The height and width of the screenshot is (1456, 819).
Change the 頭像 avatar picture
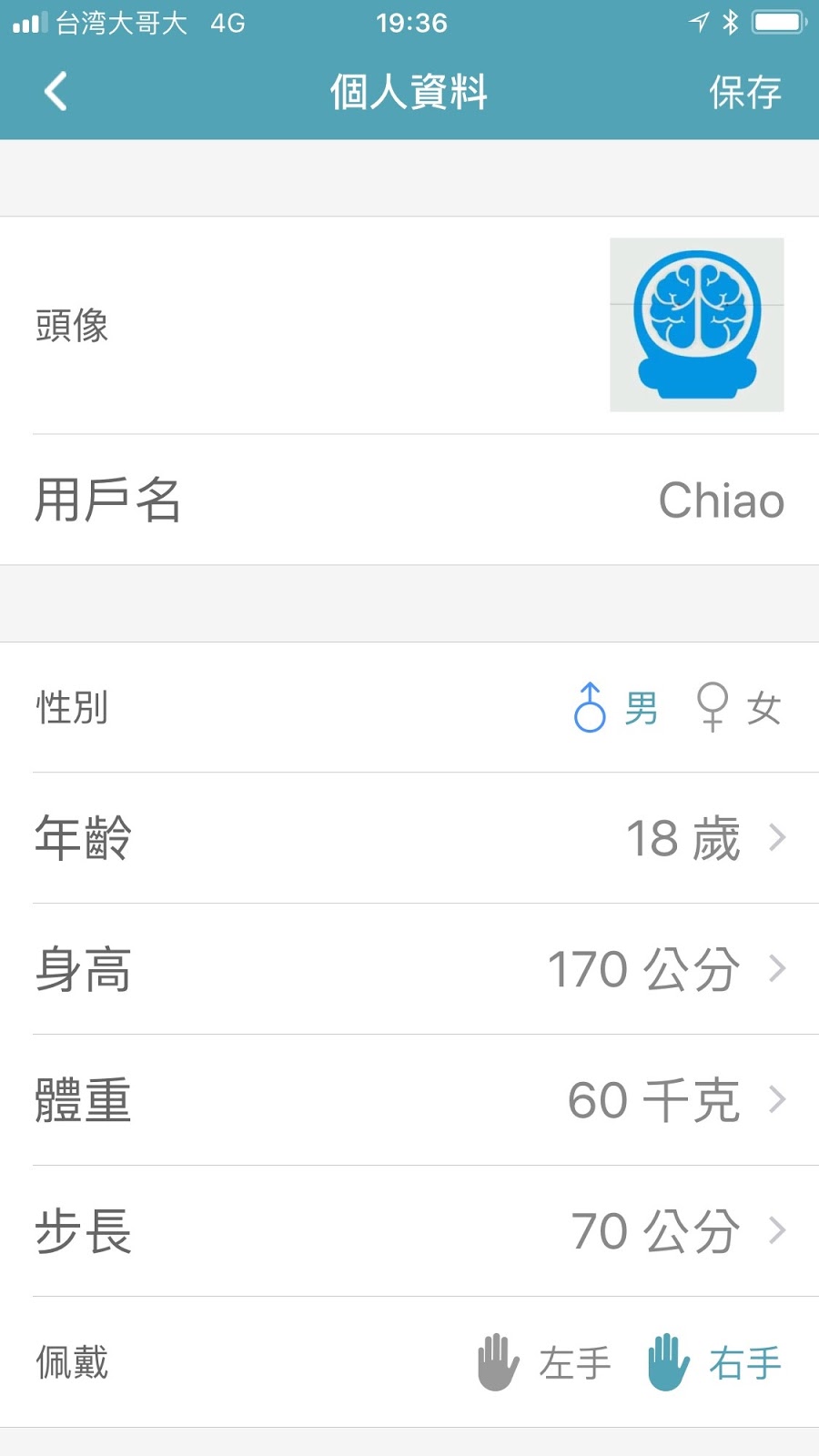pos(696,325)
